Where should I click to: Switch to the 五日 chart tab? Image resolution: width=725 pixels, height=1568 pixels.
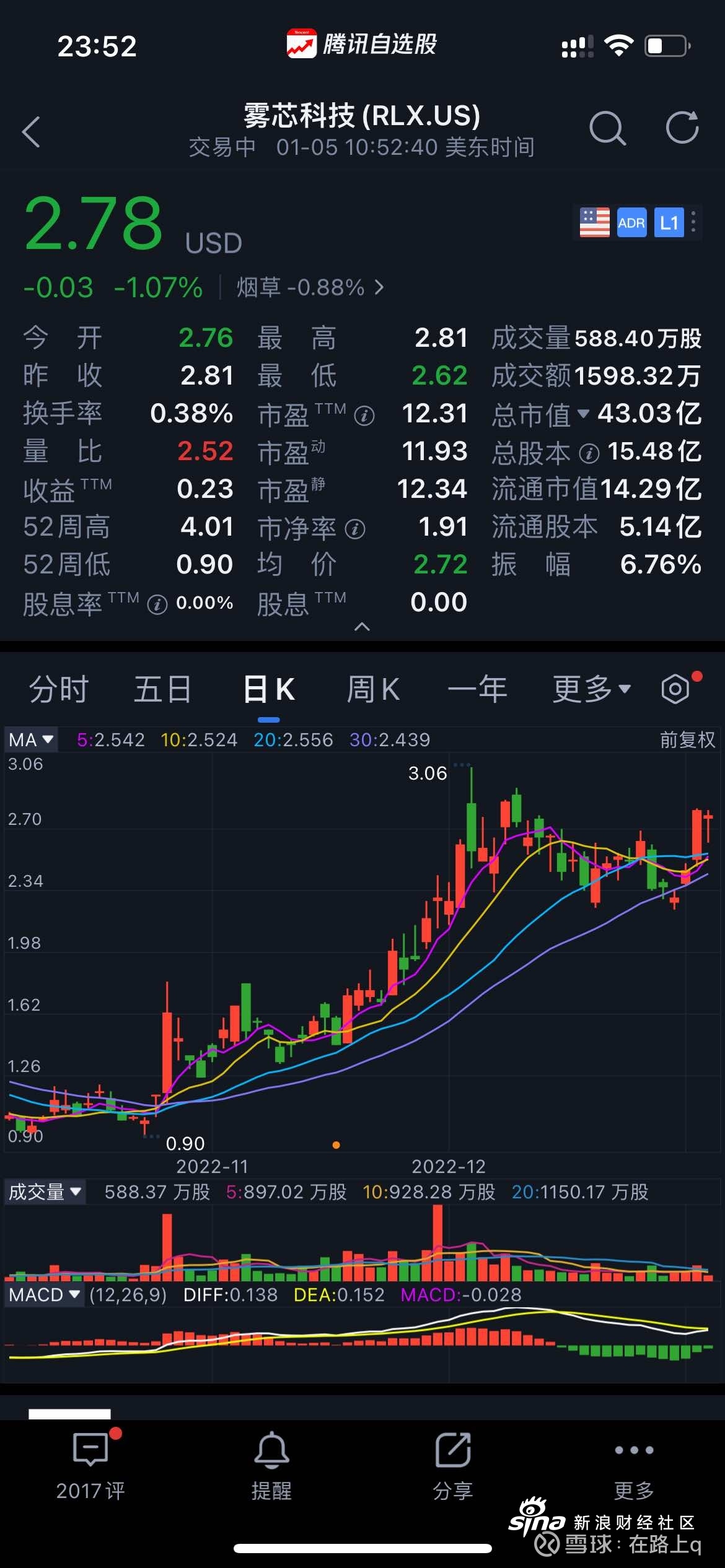point(163,689)
